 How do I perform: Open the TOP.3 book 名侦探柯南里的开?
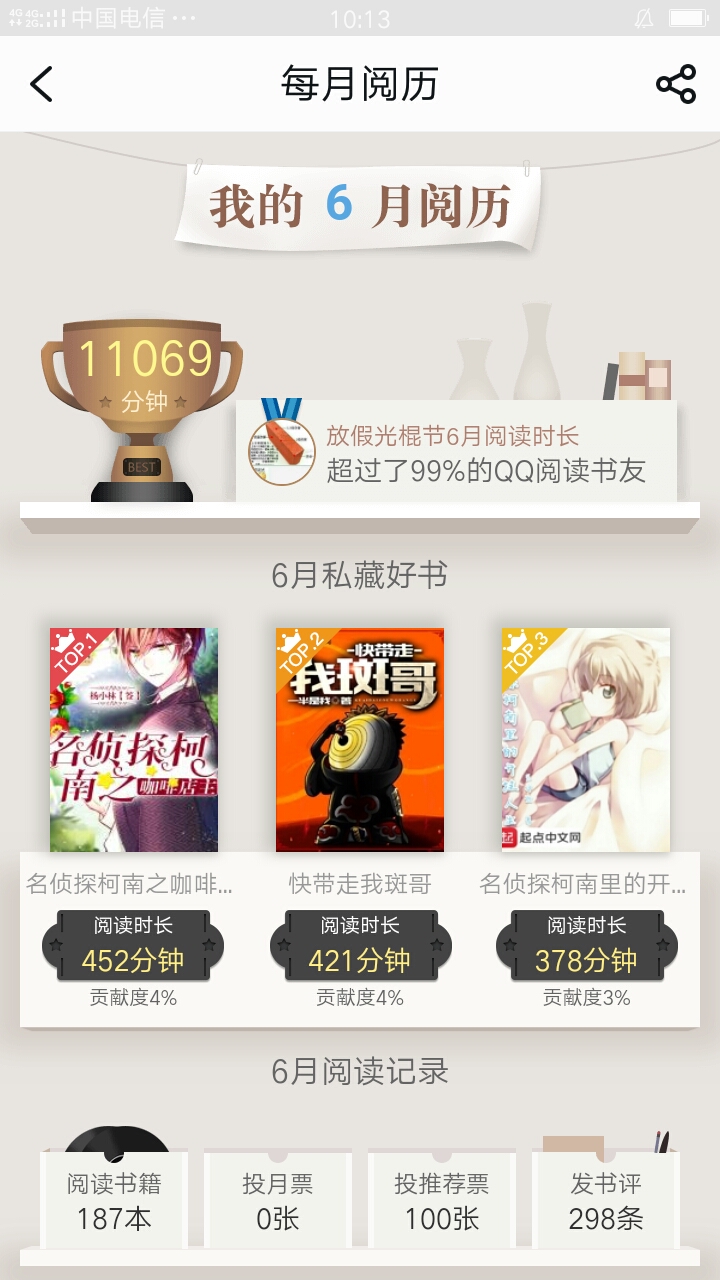[x=586, y=740]
